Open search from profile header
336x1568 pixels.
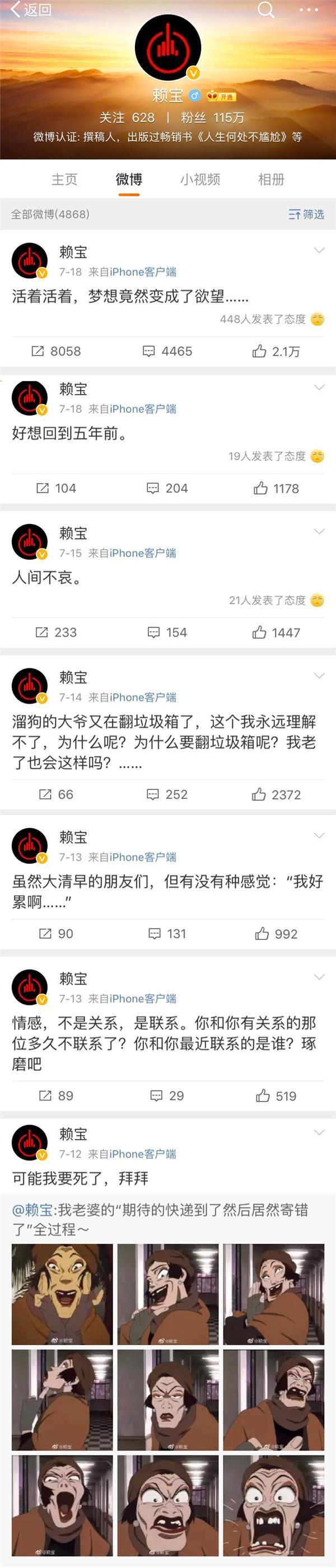(x=266, y=10)
